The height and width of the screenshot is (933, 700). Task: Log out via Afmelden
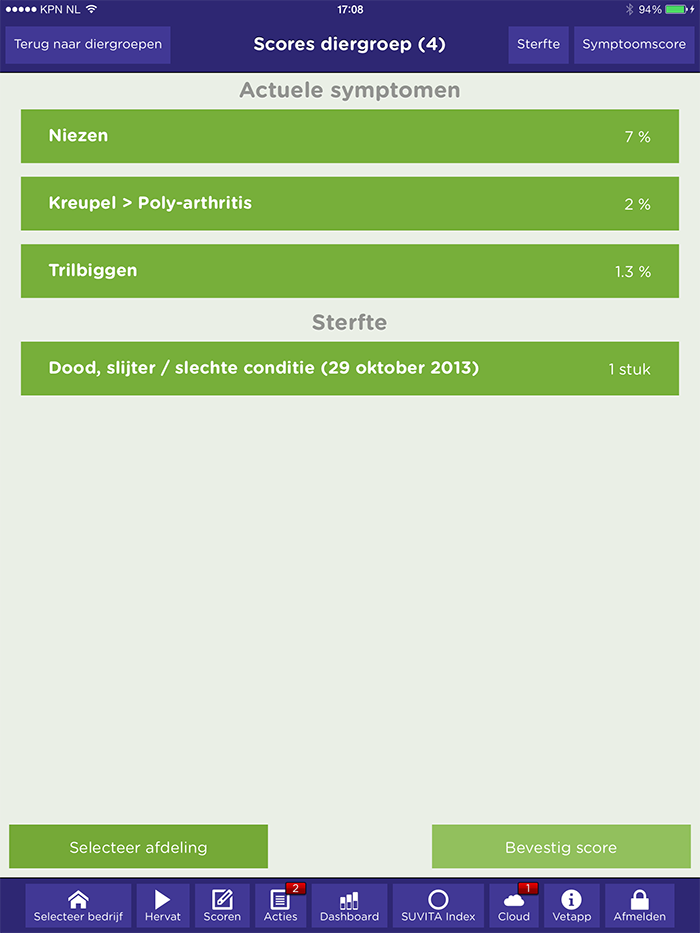639,906
